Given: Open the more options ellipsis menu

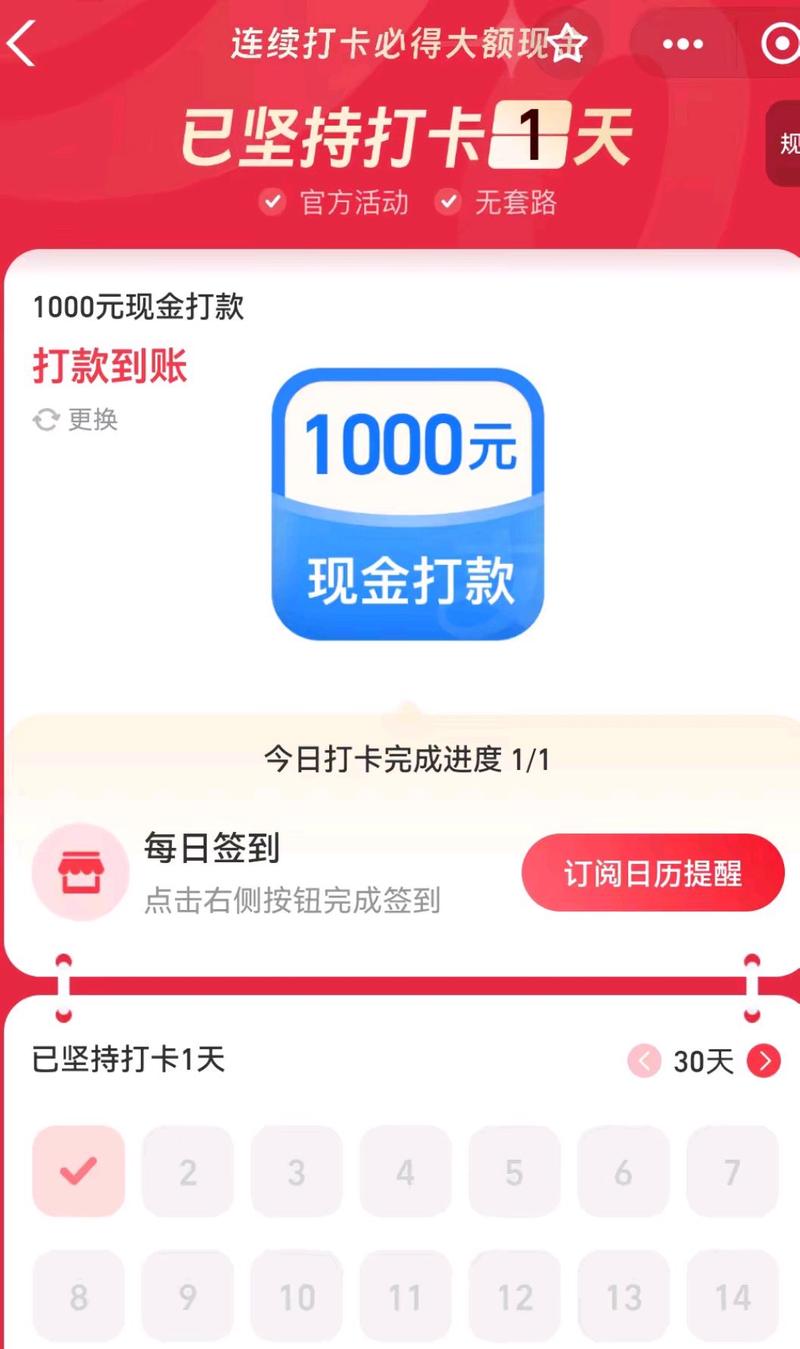Looking at the screenshot, I should pos(682,44).
